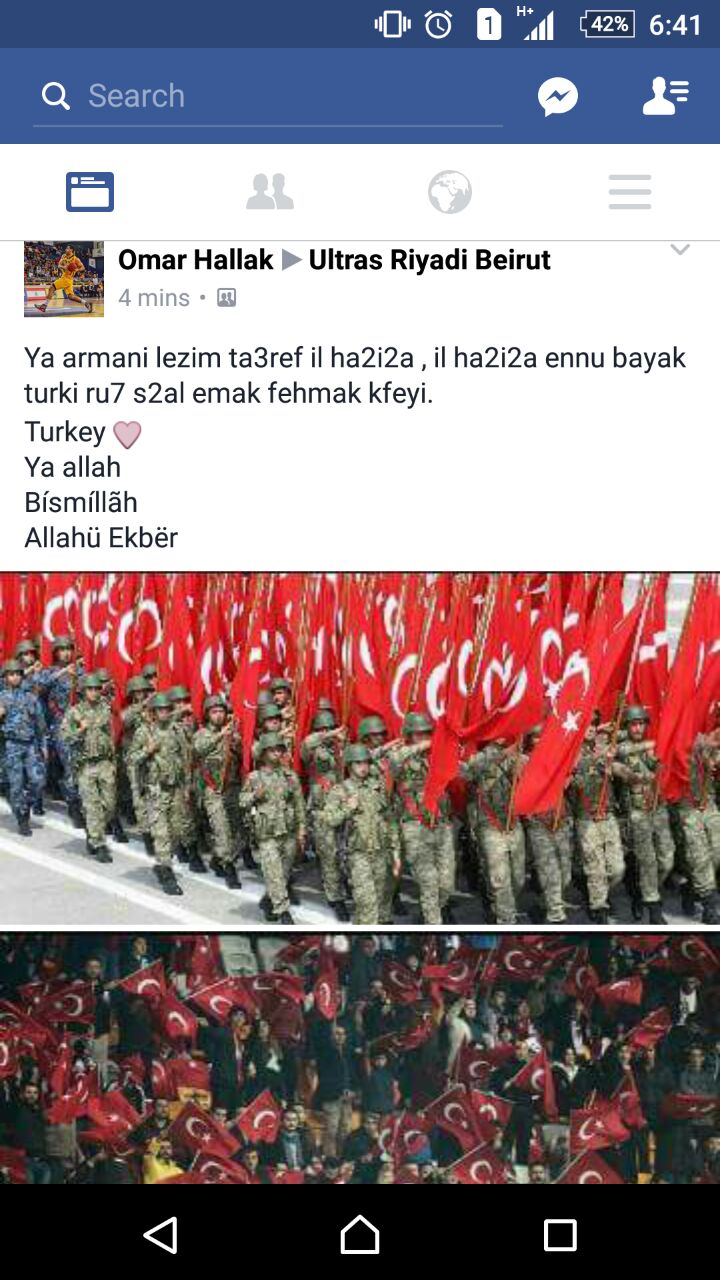The height and width of the screenshot is (1280, 720).
Task: Open Omar Hallak's profile picture
Action: 63,279
